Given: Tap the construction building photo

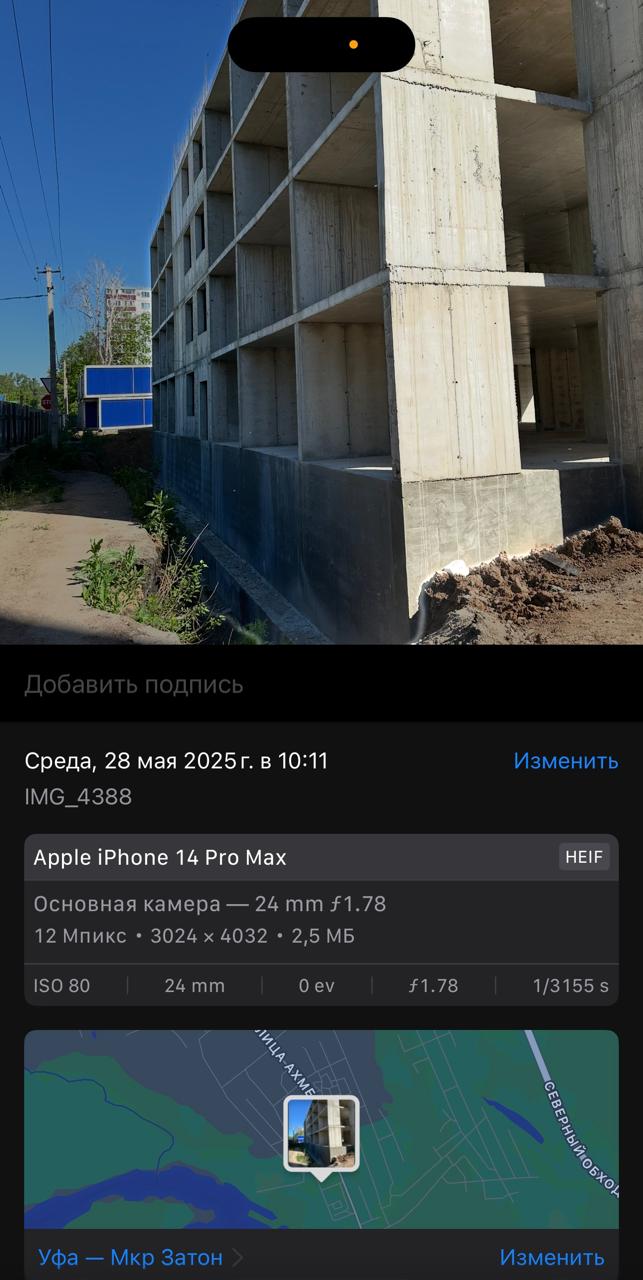Looking at the screenshot, I should [x=321, y=322].
